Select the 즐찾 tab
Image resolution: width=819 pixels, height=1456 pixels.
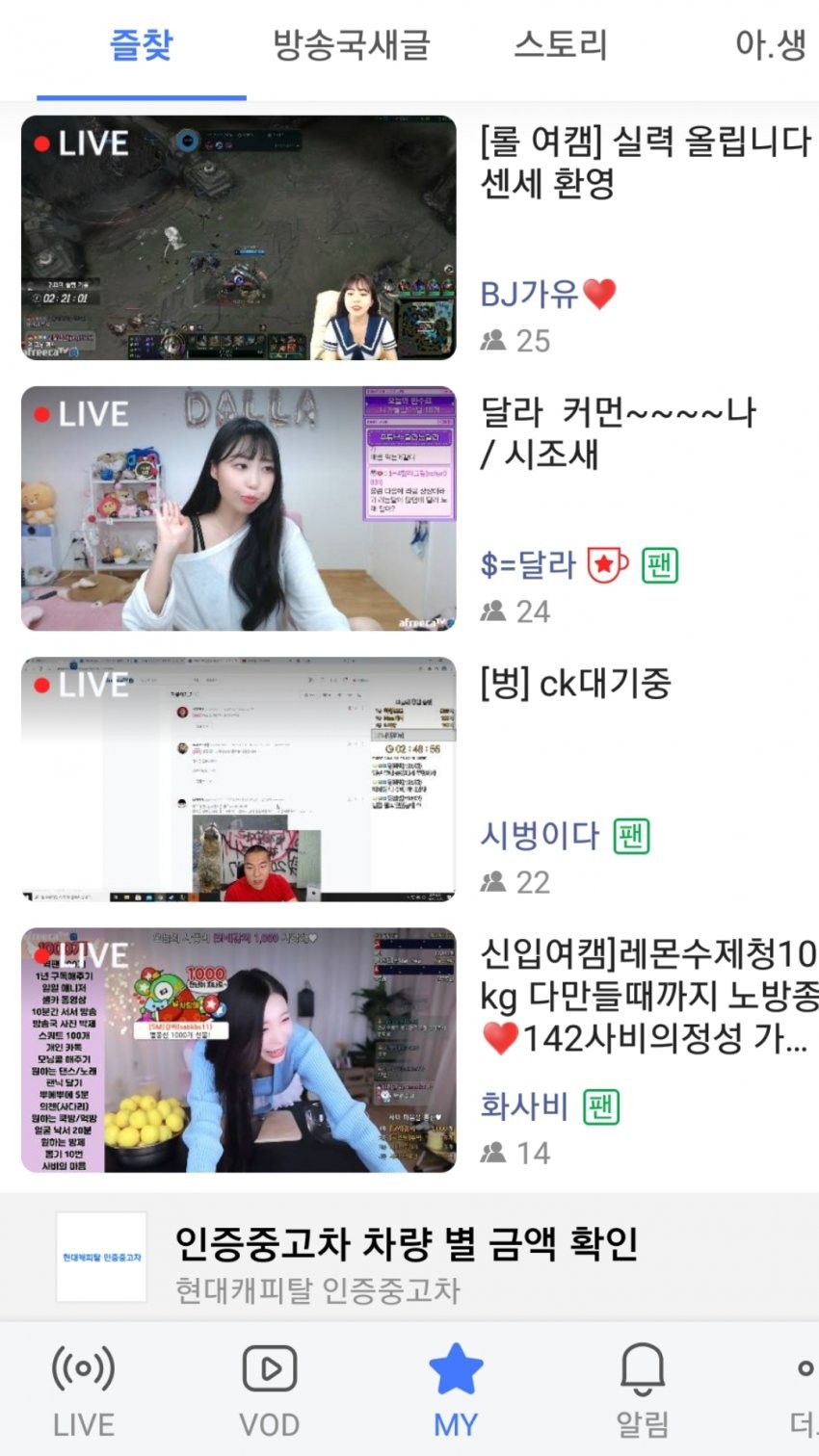coord(141,45)
